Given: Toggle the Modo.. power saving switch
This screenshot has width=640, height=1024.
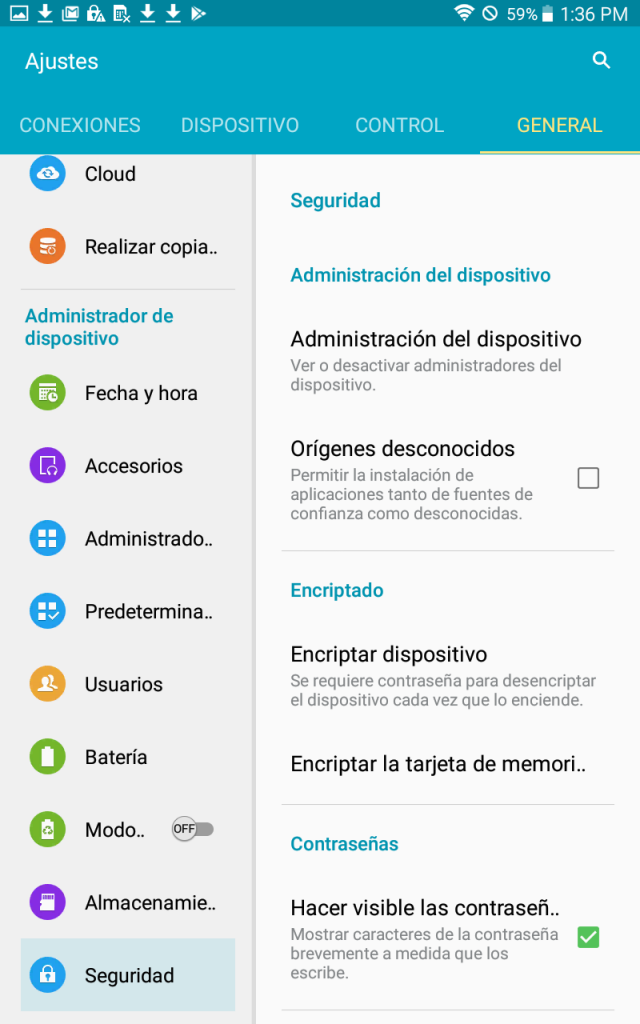Looking at the screenshot, I should click(x=193, y=829).
